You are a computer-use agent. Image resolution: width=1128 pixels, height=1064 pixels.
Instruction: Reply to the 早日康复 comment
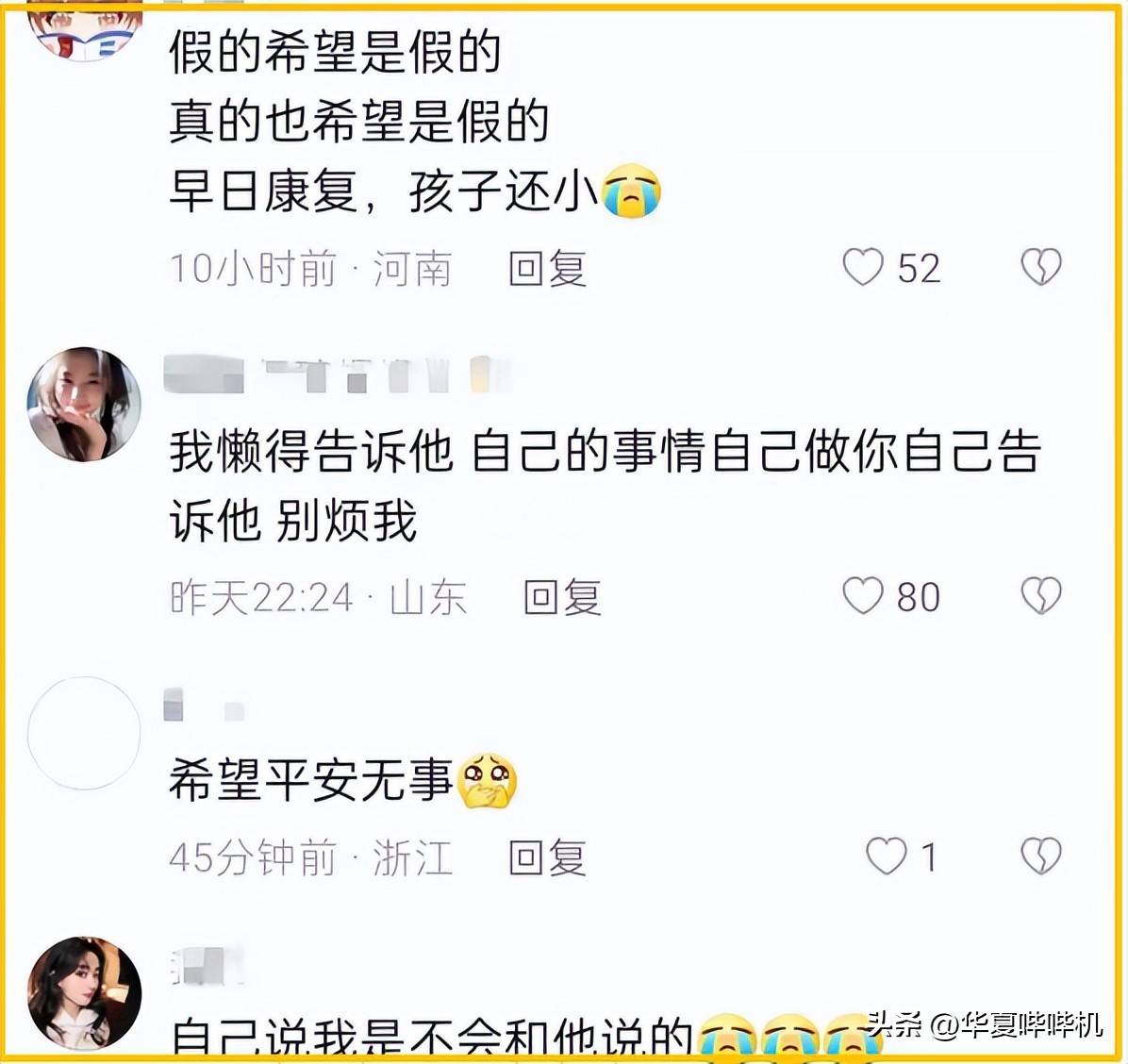548,269
